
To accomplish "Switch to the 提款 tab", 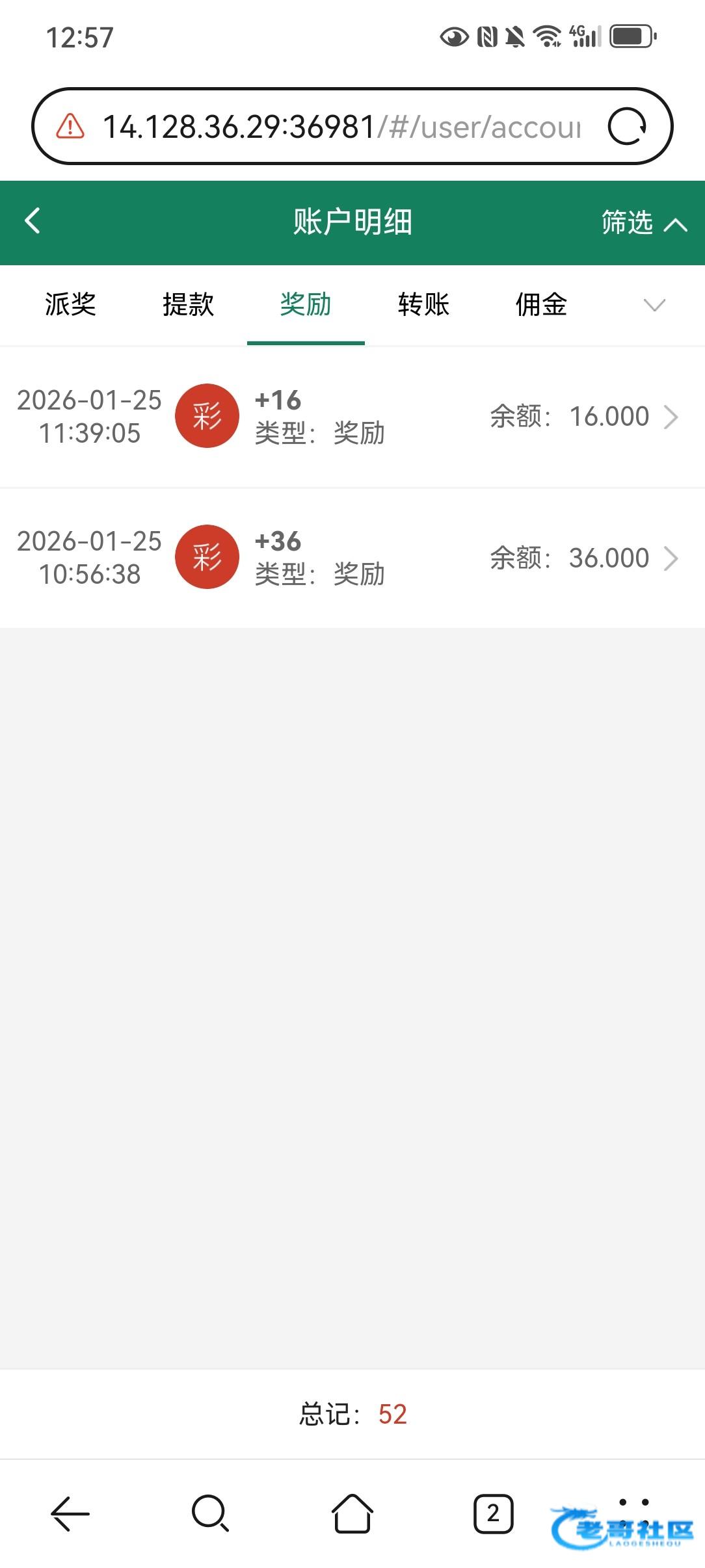I will click(x=188, y=304).
